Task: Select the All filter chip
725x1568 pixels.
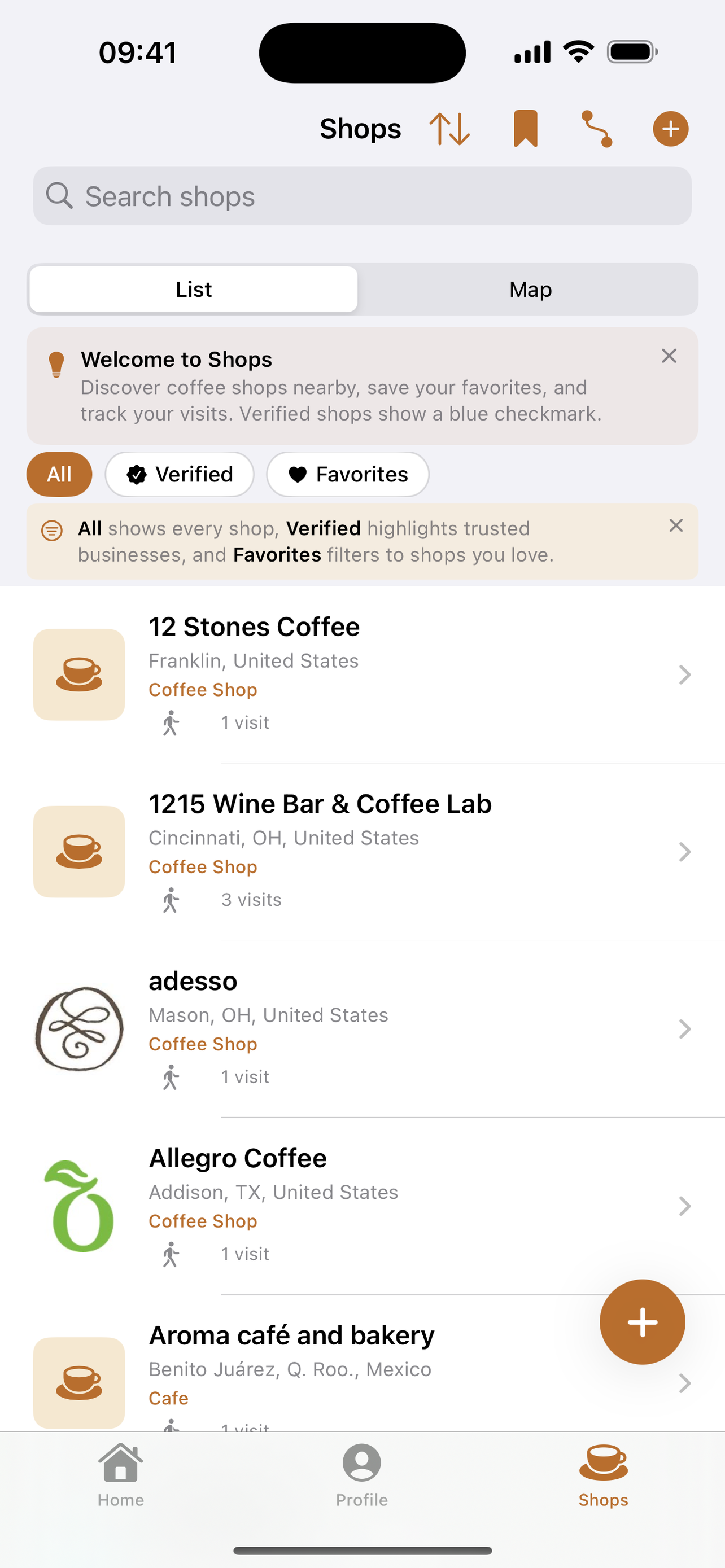Action: tap(59, 474)
